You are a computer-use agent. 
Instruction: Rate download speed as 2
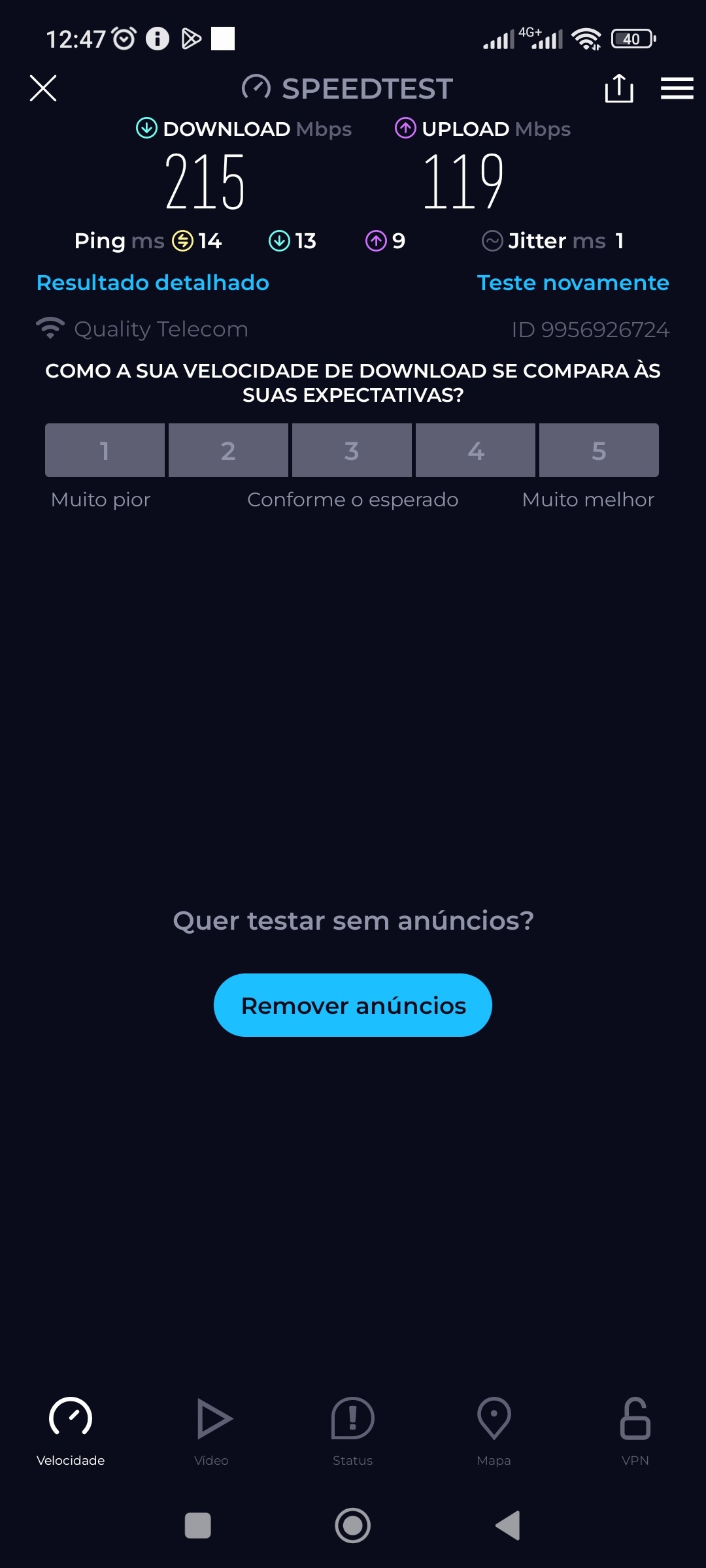[228, 450]
